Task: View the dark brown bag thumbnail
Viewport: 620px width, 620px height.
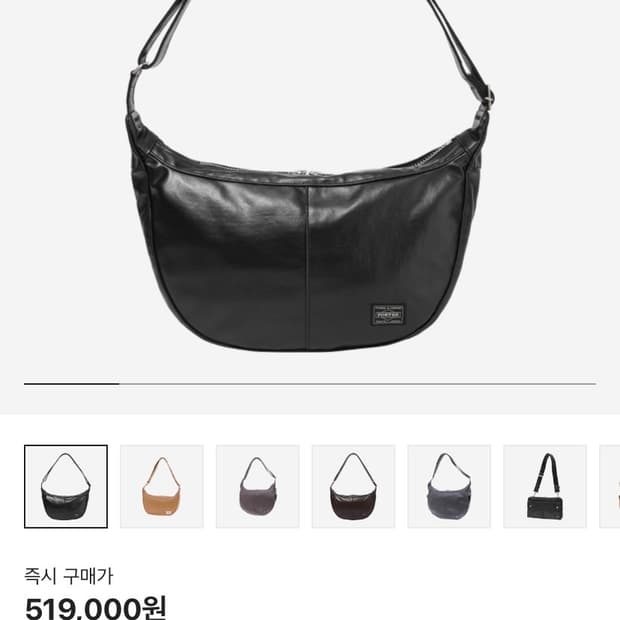Action: tap(354, 486)
